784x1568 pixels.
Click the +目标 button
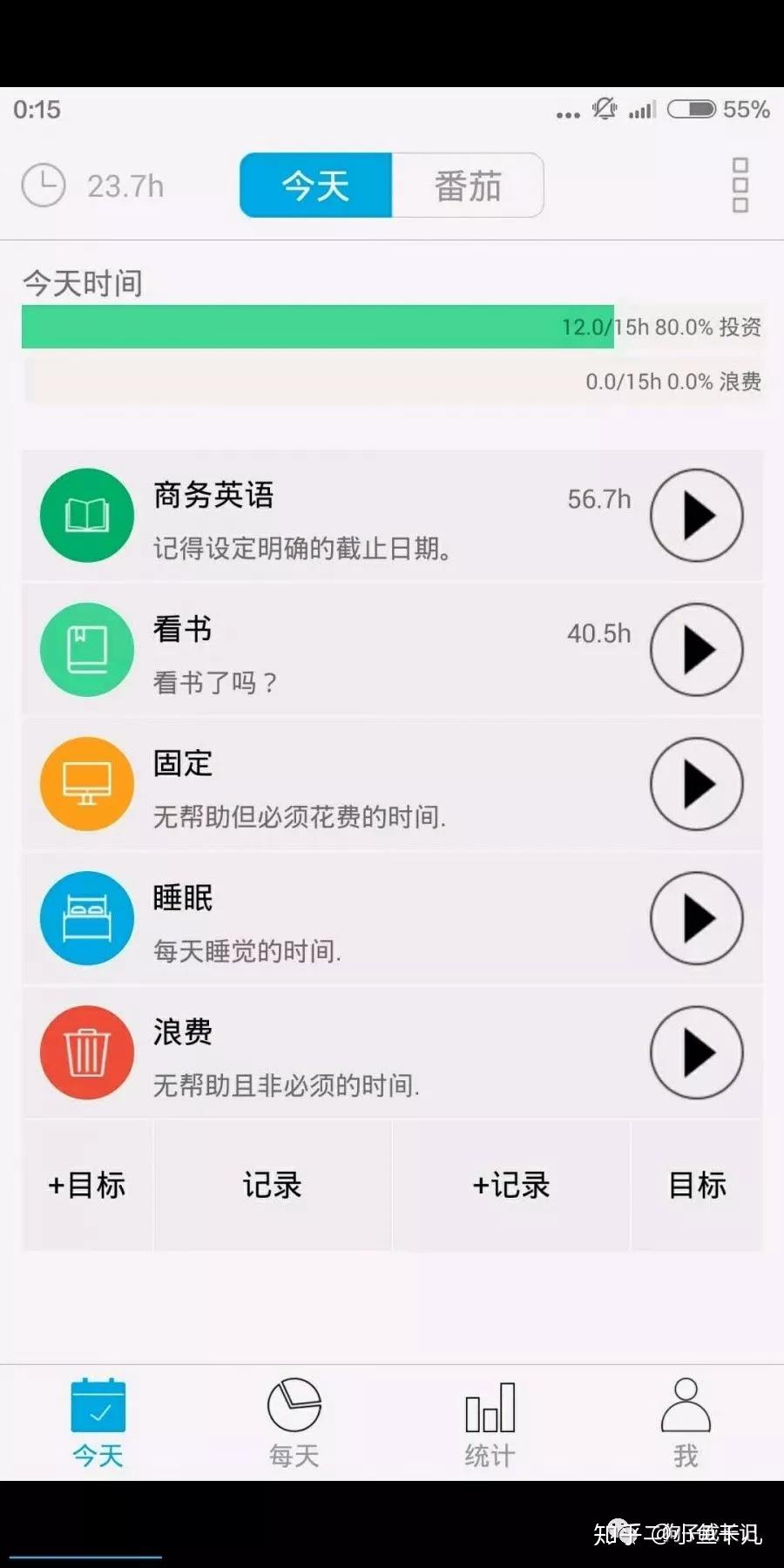pyautogui.click(x=86, y=1185)
